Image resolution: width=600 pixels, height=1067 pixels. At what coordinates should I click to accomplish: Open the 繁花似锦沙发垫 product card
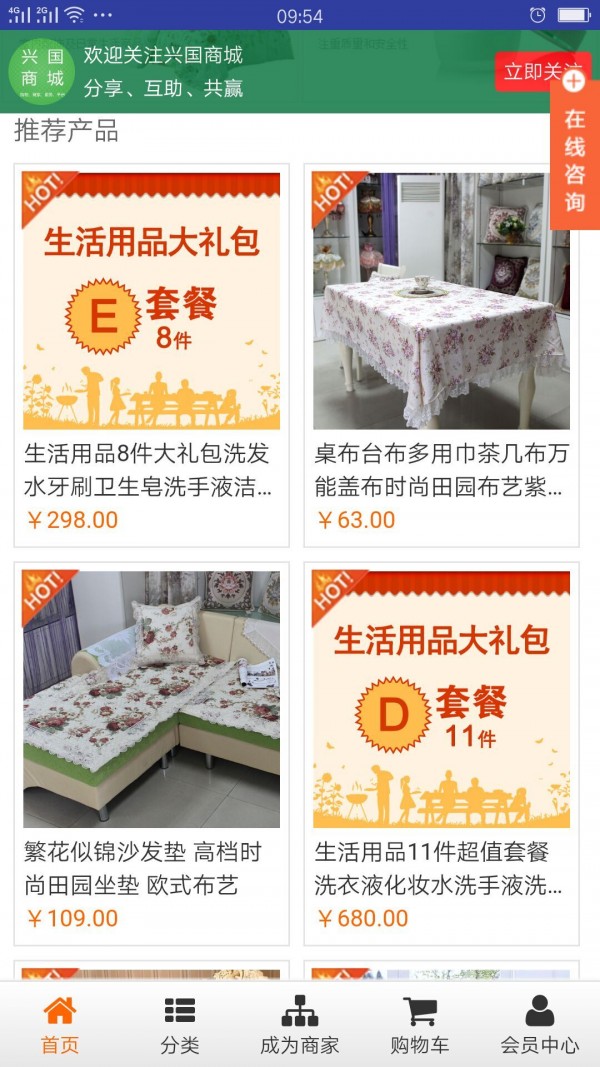[x=151, y=753]
